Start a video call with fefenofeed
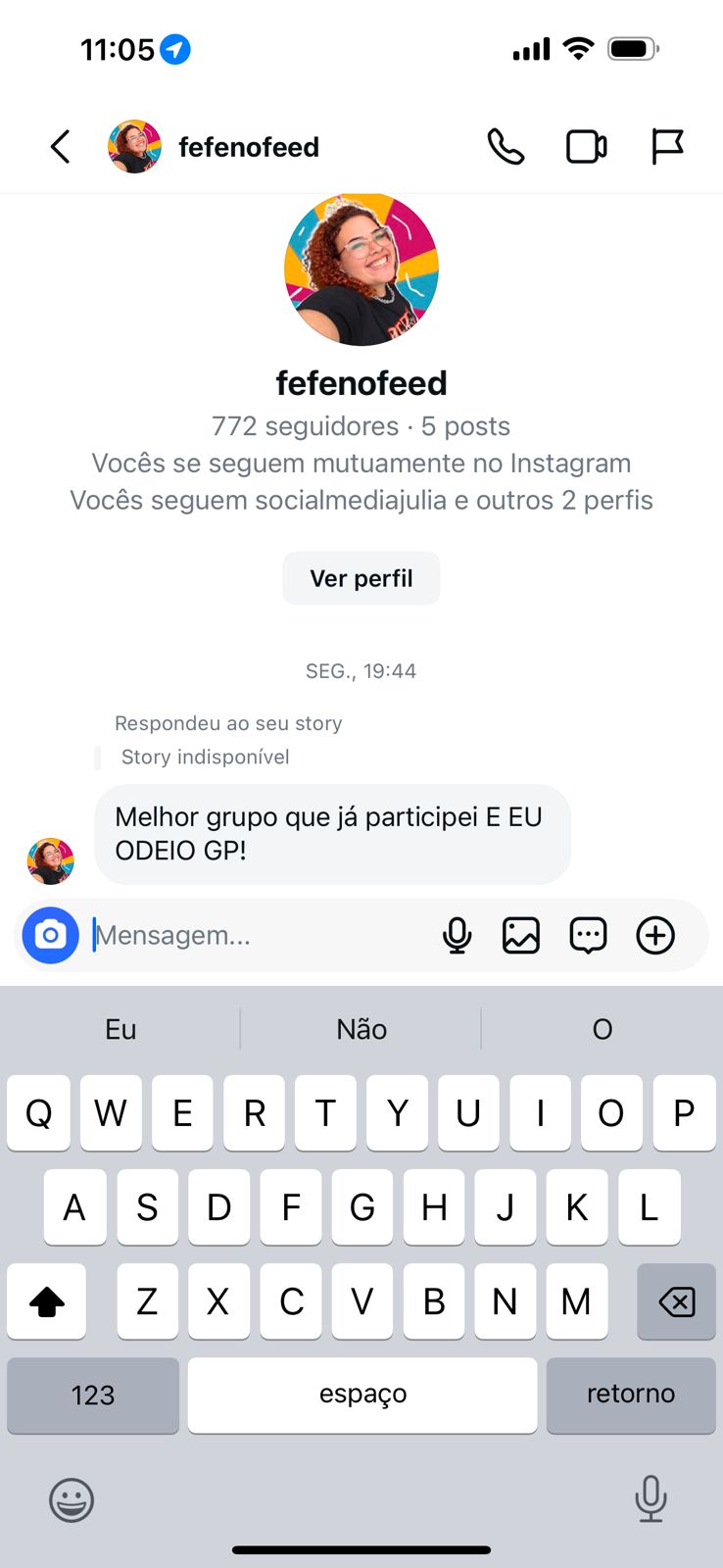The image size is (723, 1568). pos(587,146)
